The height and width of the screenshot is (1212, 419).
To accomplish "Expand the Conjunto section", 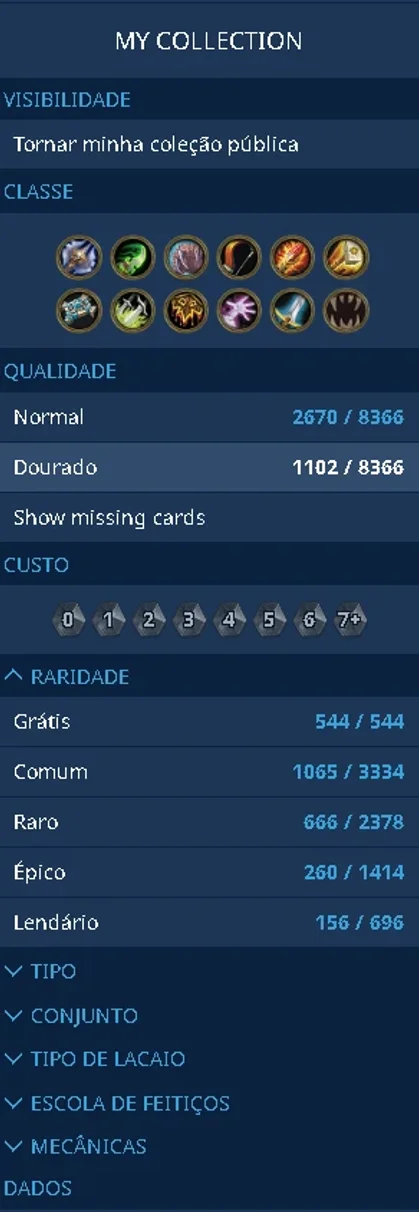I will [71, 1016].
